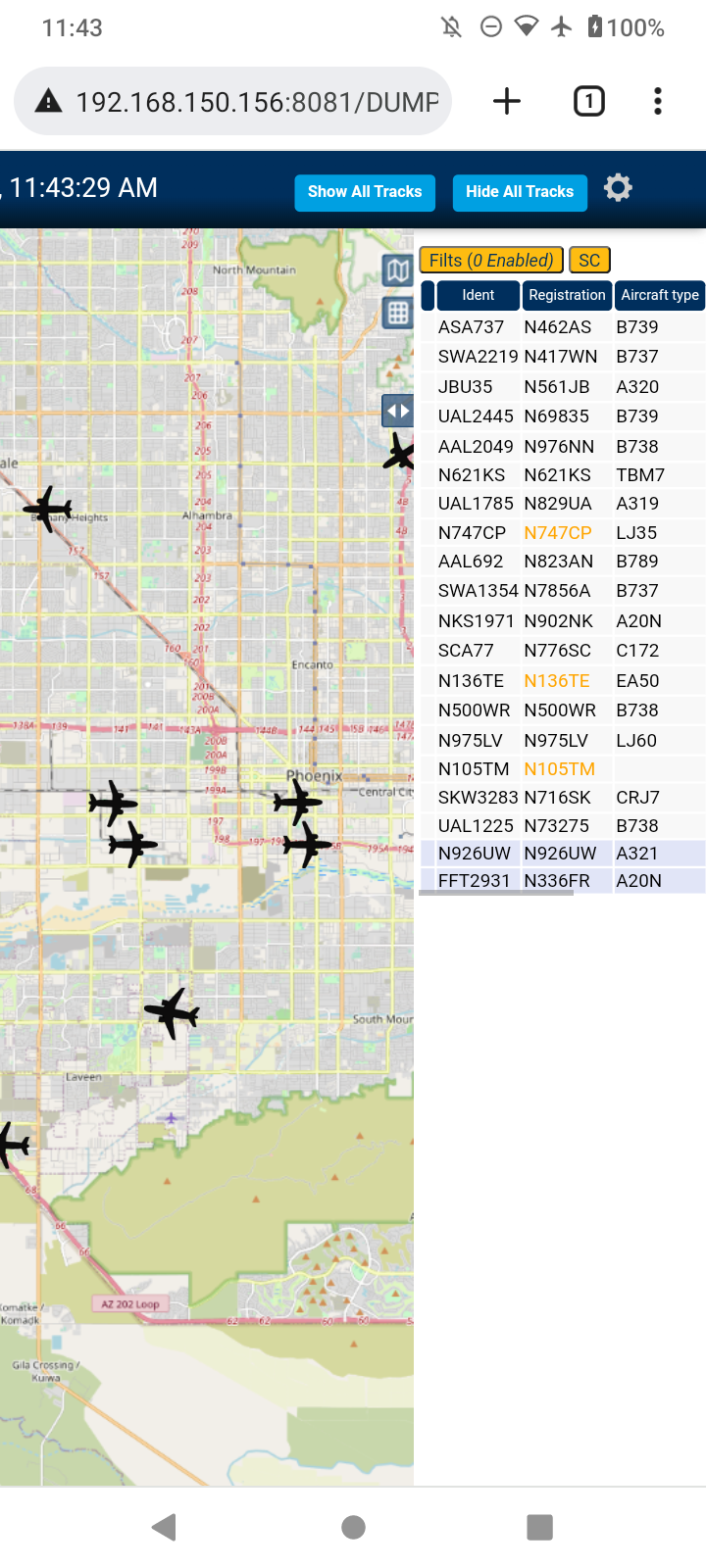Open the settings gear
This screenshot has height=1568, width=706.
(x=618, y=187)
